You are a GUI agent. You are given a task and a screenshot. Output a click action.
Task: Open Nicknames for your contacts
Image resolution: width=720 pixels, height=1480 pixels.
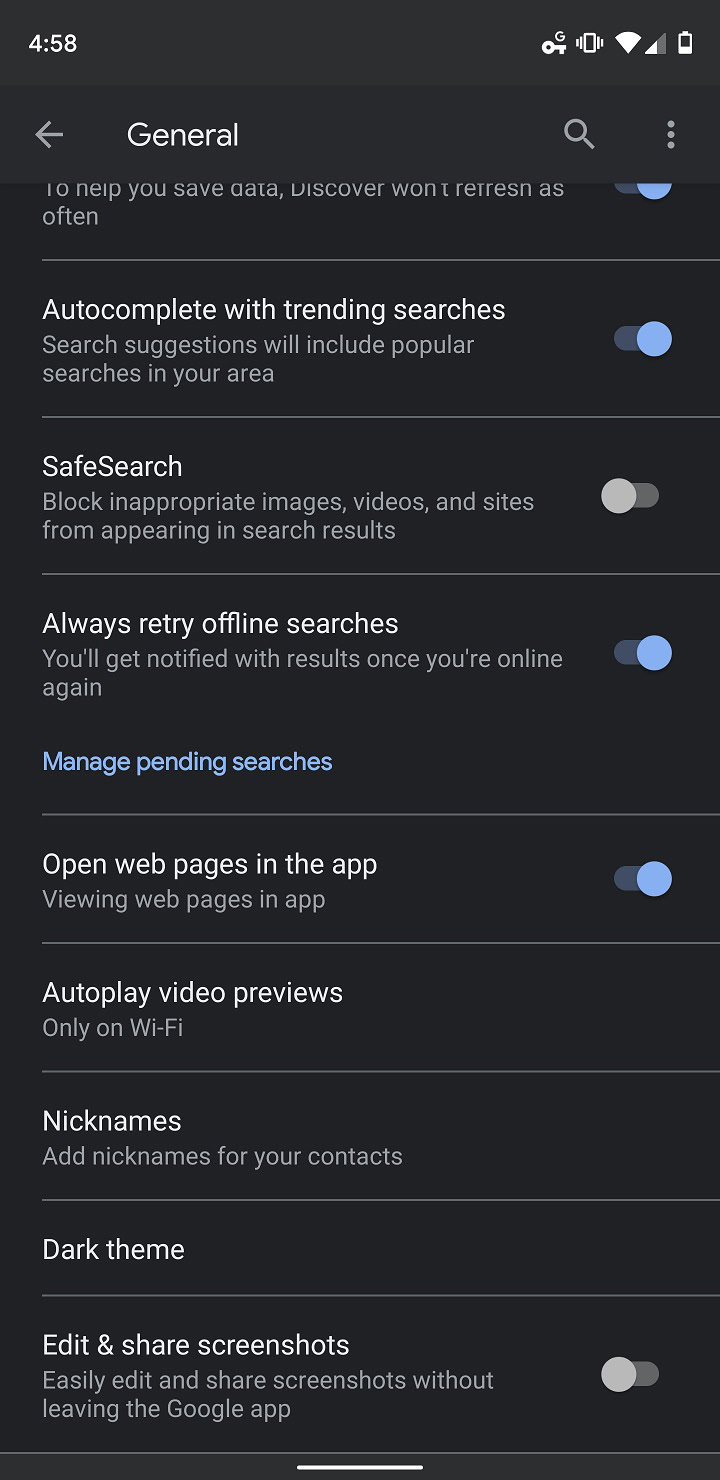(222, 1137)
